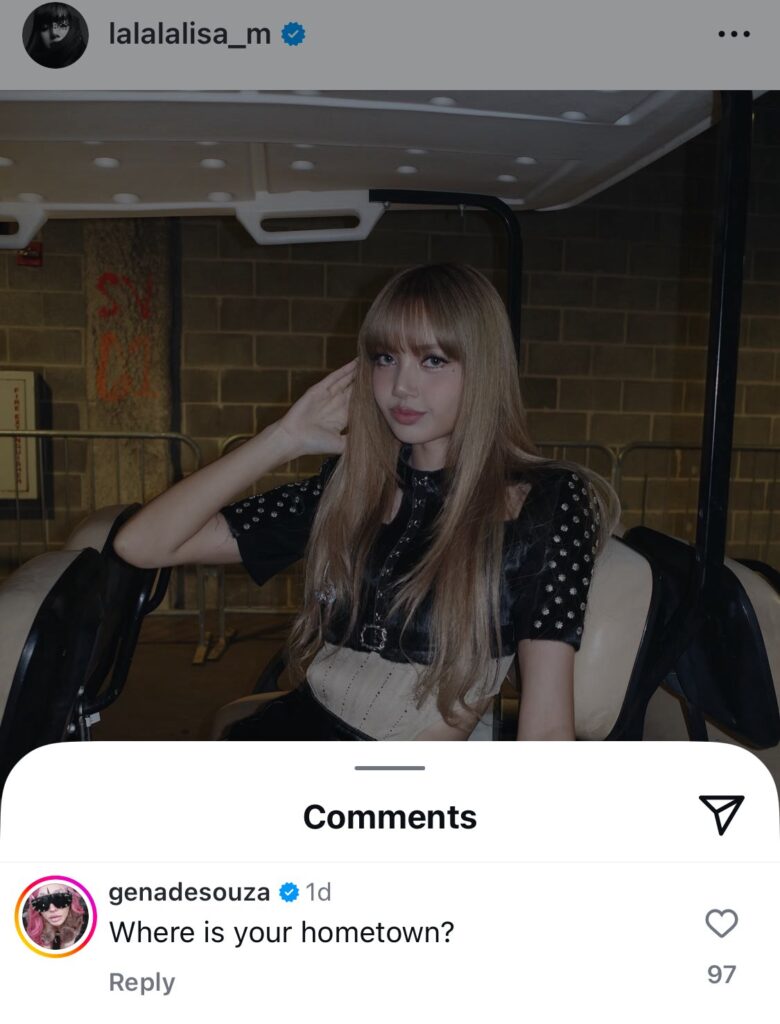The width and height of the screenshot is (780, 1024).
Task: Like genadesouza's comment
Action: (721, 923)
